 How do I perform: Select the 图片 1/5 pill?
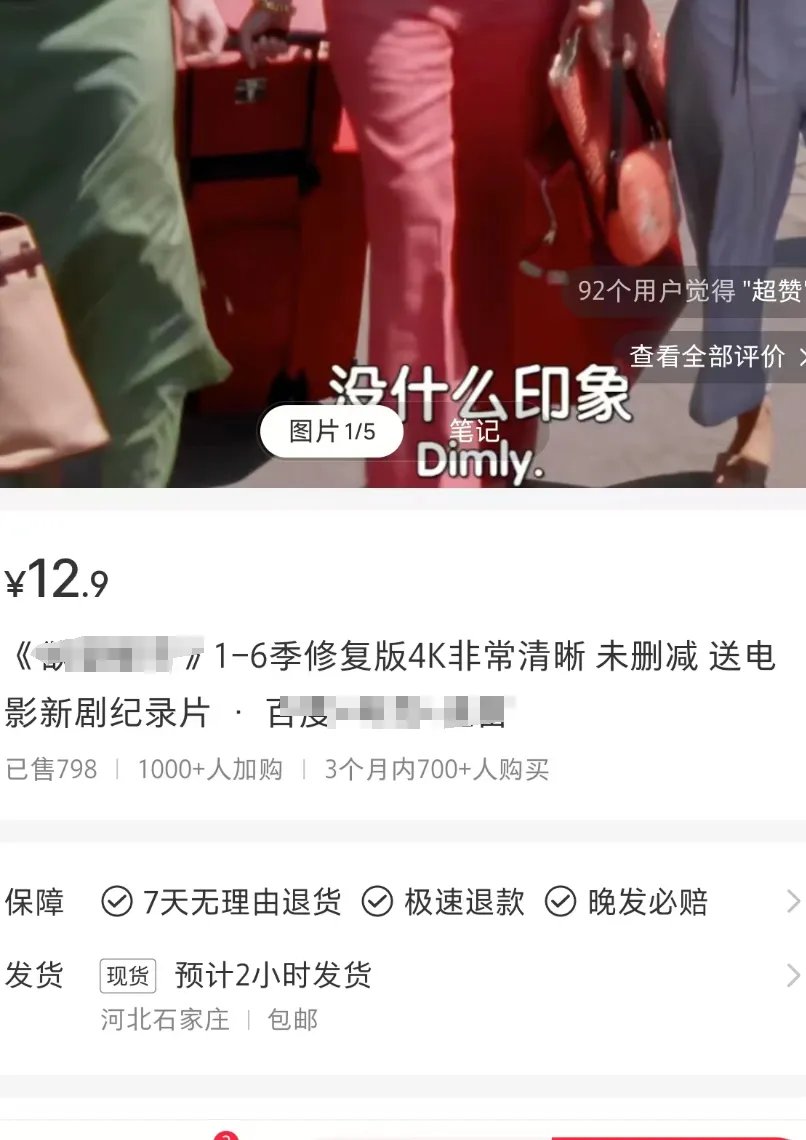(332, 431)
